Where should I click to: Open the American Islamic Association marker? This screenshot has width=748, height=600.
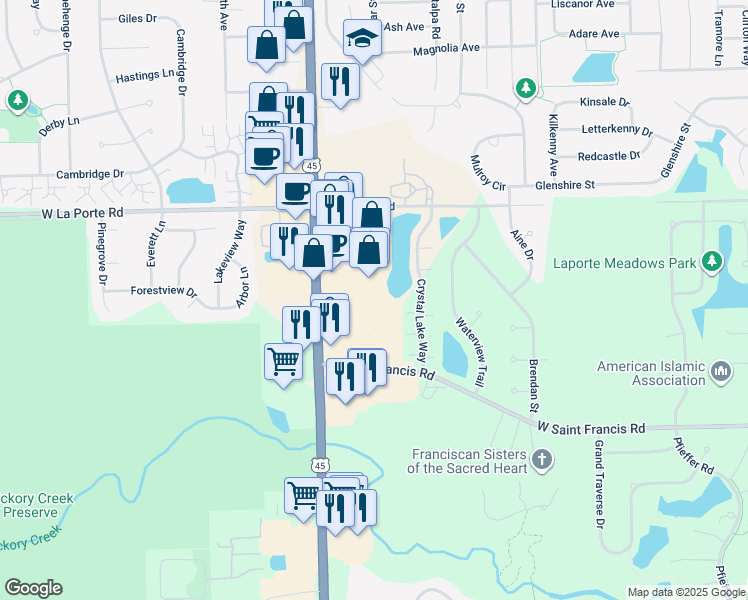[722, 374]
